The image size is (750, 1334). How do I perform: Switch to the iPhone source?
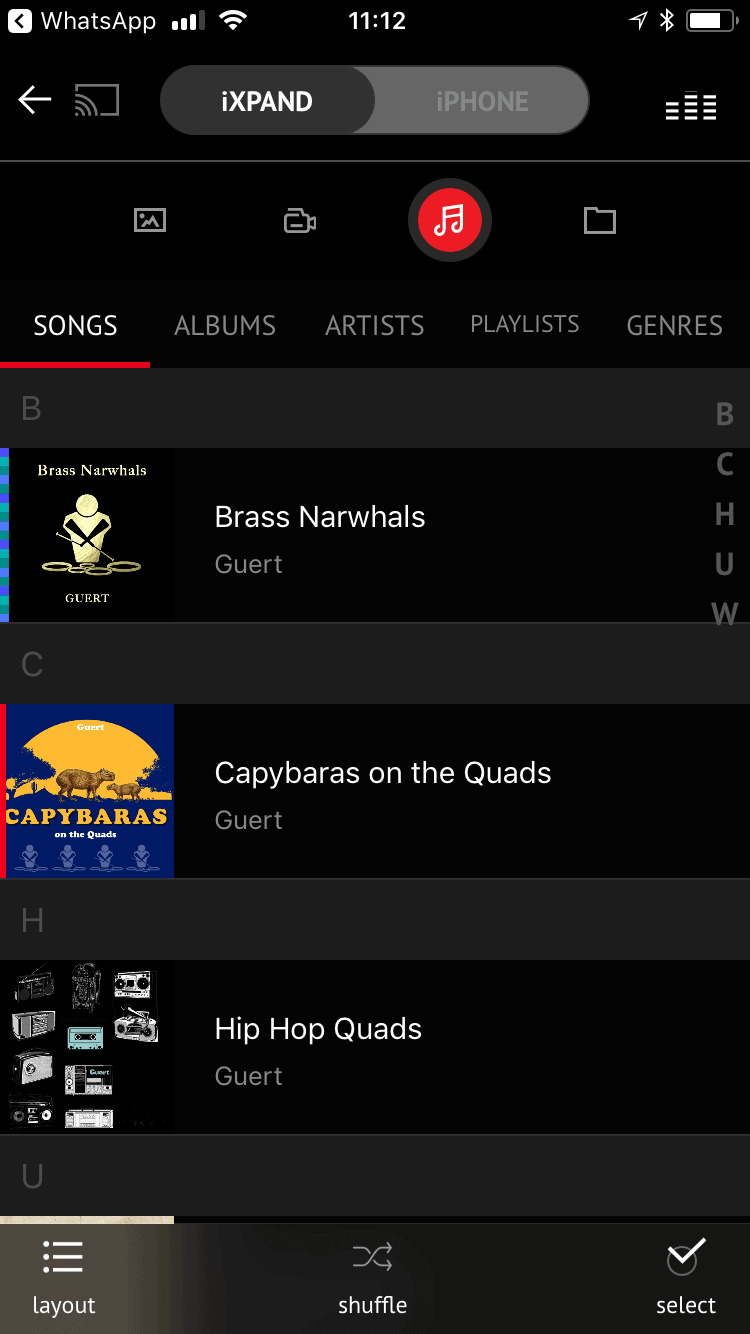point(482,101)
